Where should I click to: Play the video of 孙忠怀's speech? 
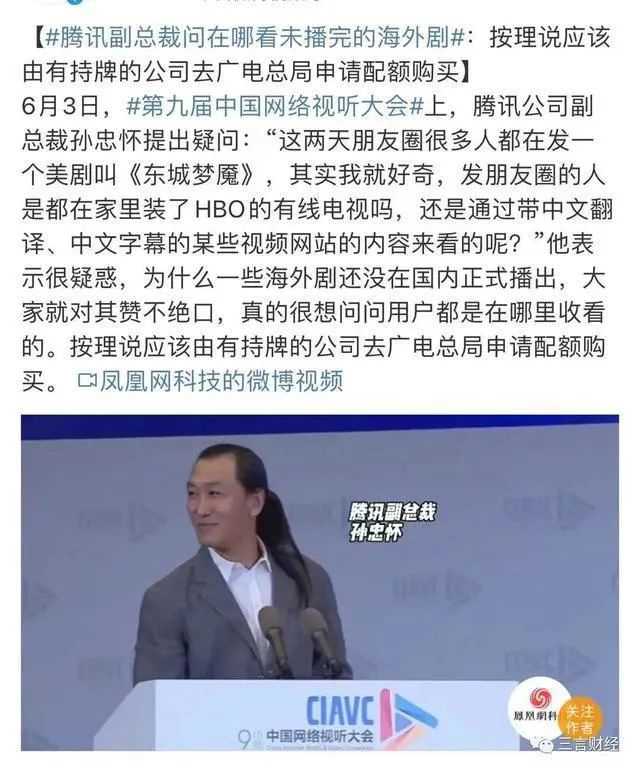[x=320, y=580]
